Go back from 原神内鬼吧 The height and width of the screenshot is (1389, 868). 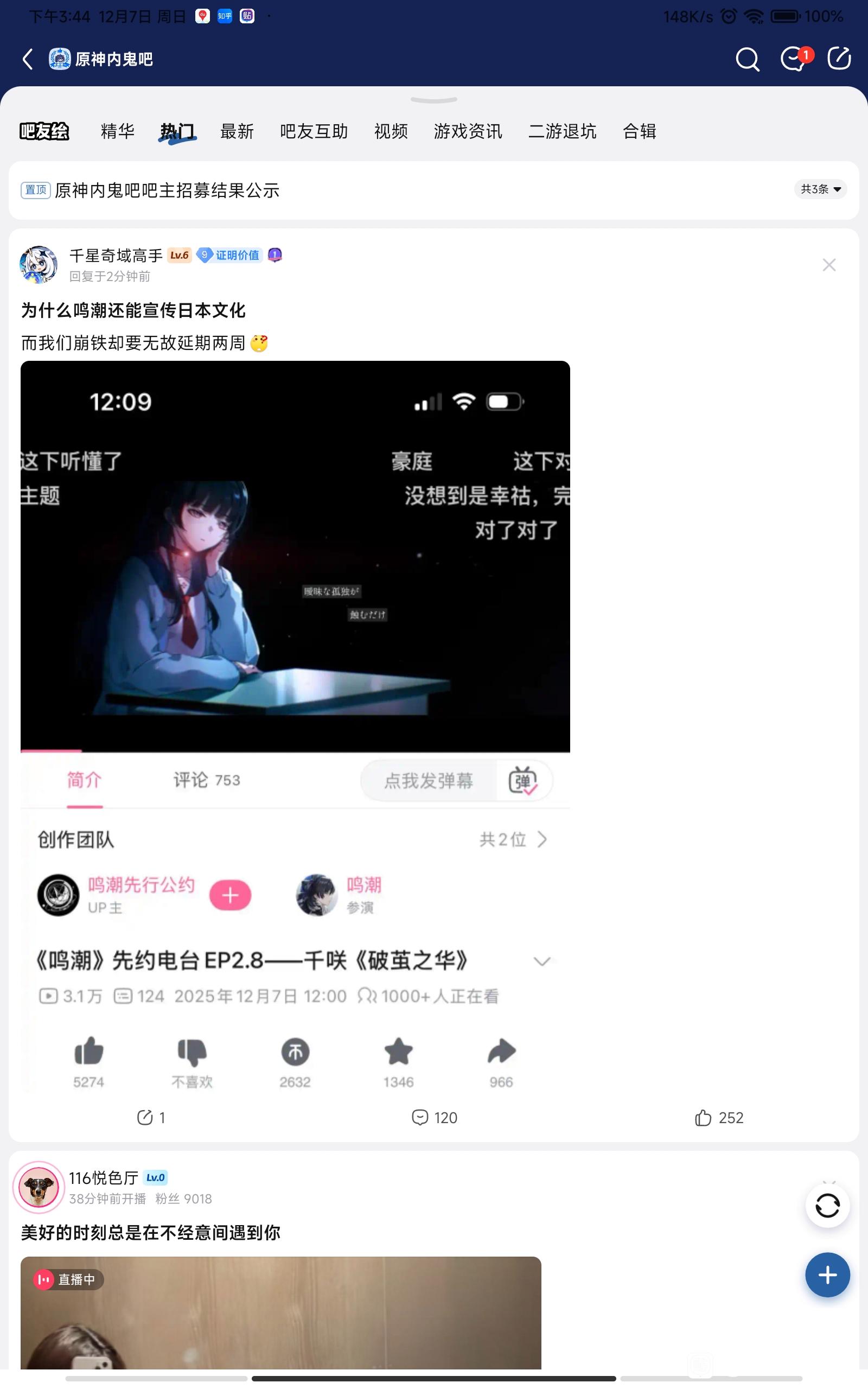[x=28, y=59]
